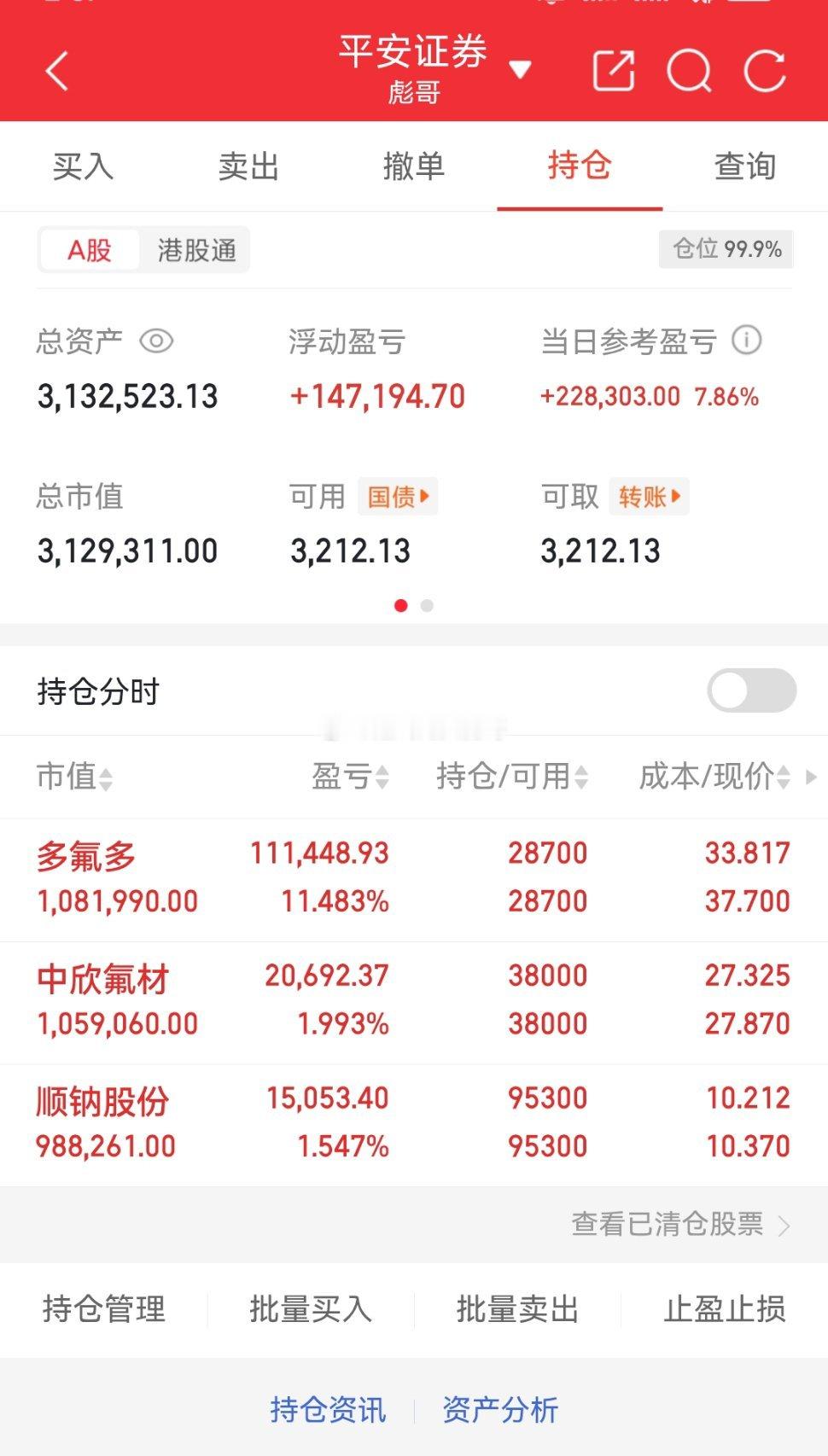Open 国债 shortcut beside 可用
This screenshot has width=828, height=1456.
point(398,497)
